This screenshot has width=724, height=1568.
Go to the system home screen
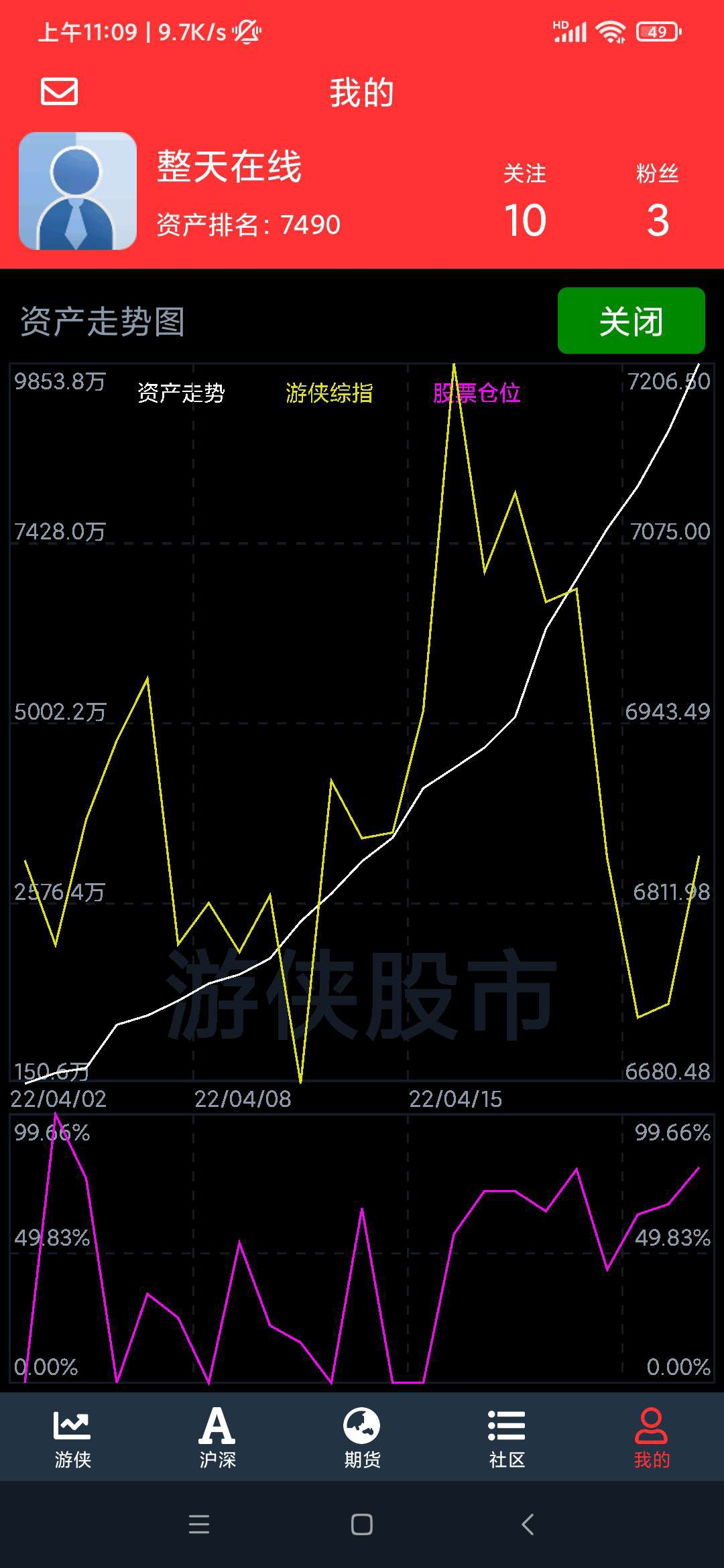point(362,1524)
